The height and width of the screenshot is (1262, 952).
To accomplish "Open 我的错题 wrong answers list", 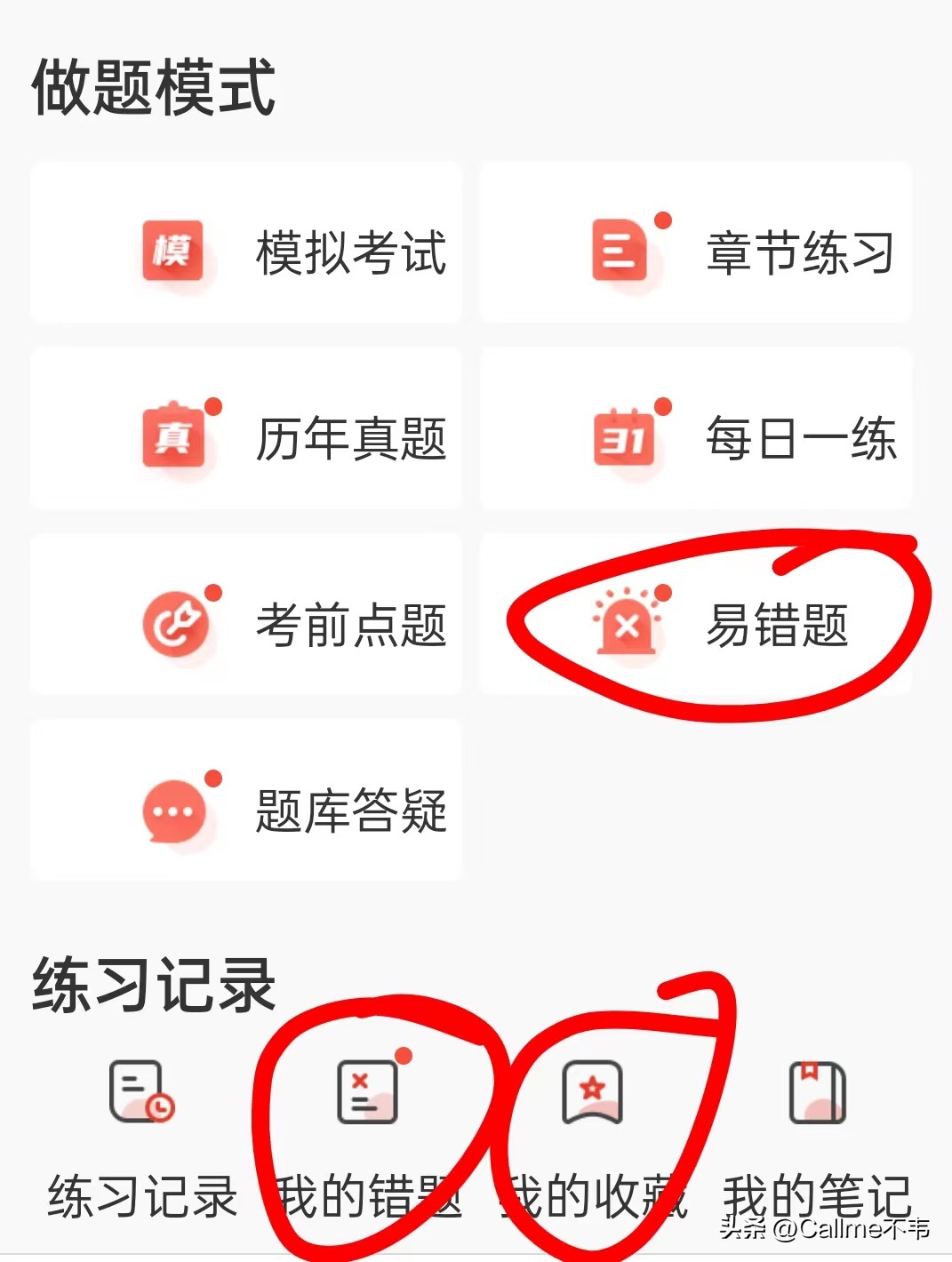I will pyautogui.click(x=367, y=1138).
